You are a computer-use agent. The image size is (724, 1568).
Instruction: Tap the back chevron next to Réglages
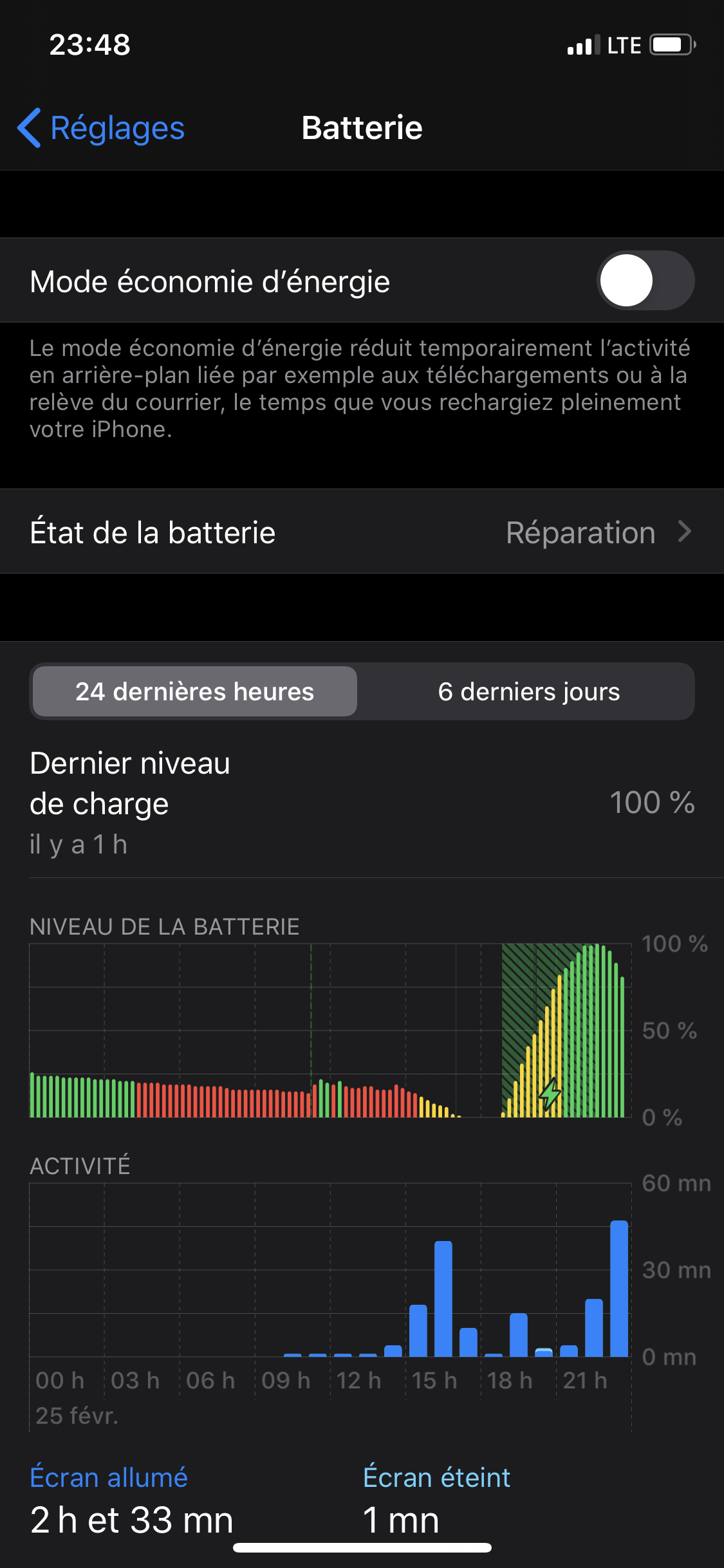[28, 128]
